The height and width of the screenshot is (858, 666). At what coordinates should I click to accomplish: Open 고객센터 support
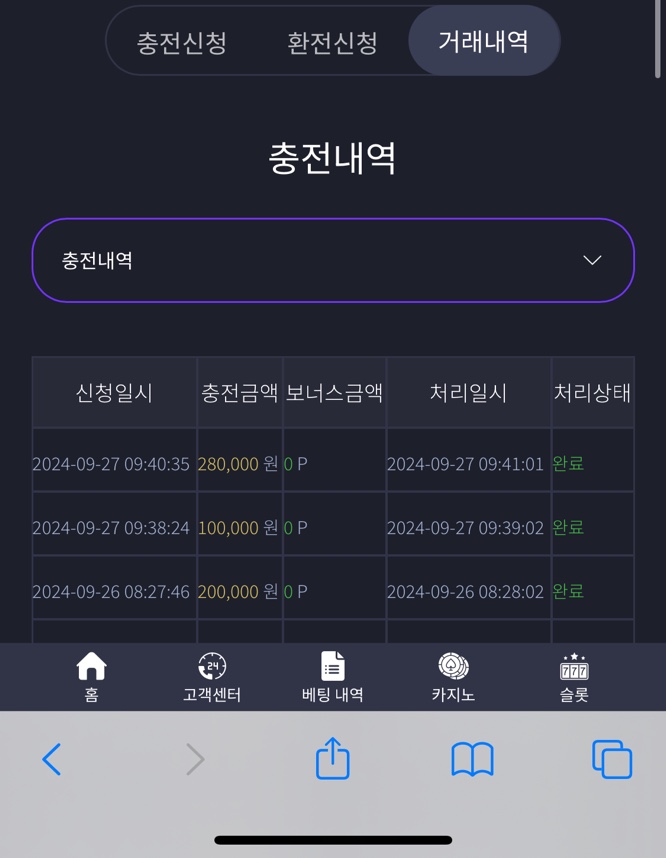tap(212, 677)
